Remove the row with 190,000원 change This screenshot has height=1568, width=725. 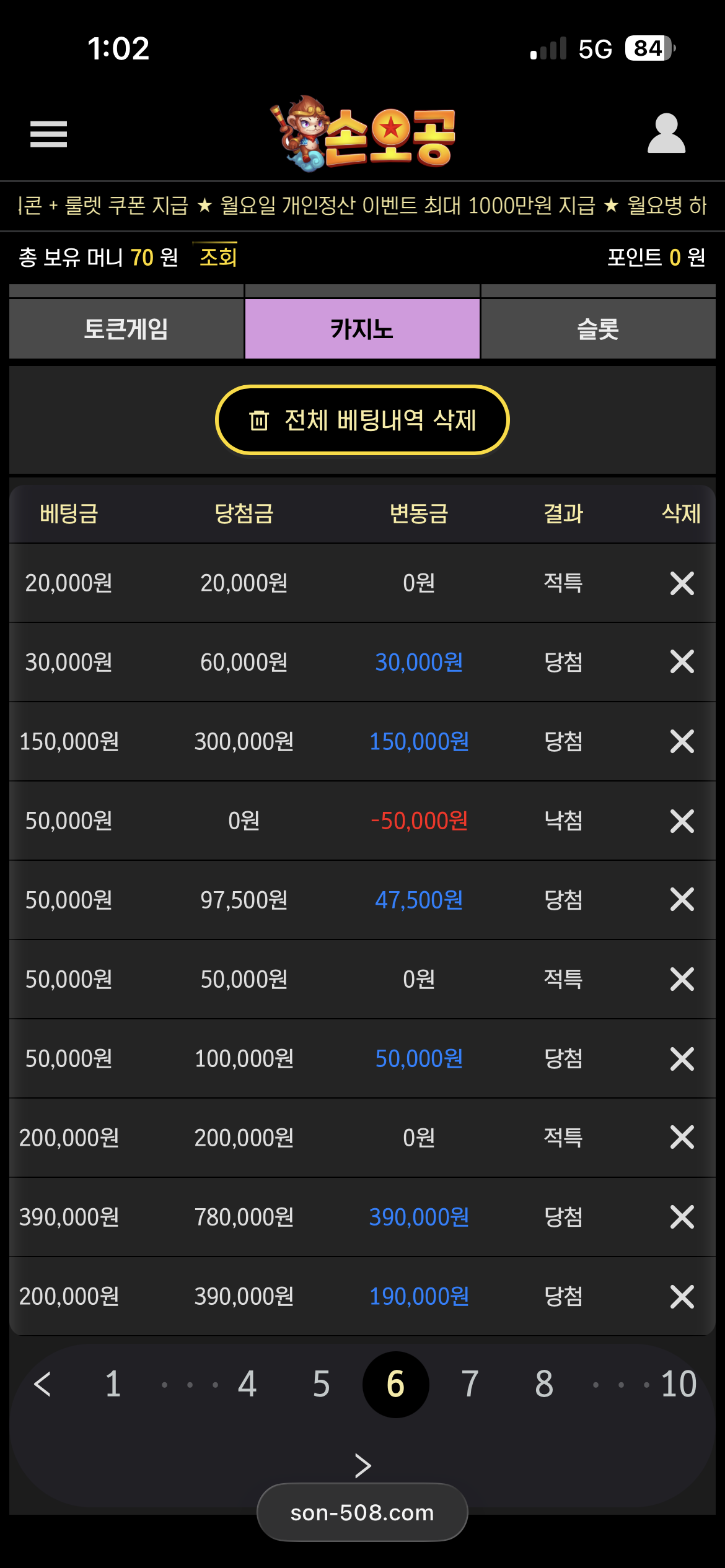click(x=682, y=1296)
